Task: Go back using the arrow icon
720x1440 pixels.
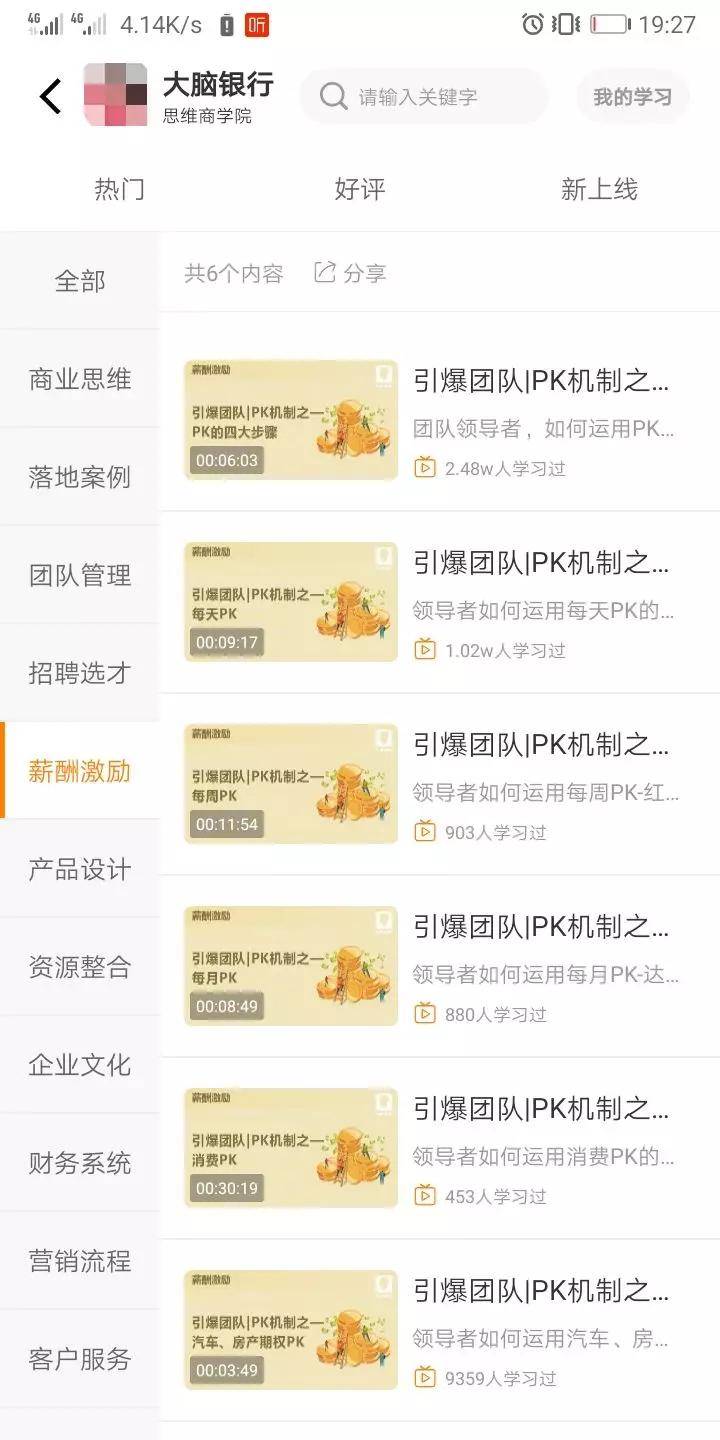Action: (51, 97)
